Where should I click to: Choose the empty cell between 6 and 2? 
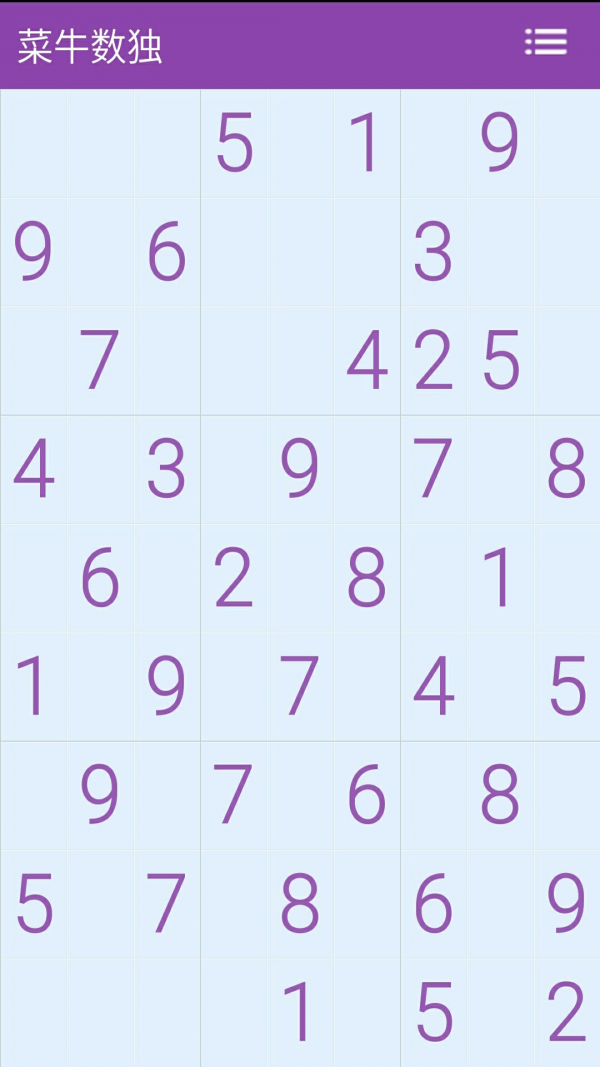pyautogui.click(x=167, y=578)
